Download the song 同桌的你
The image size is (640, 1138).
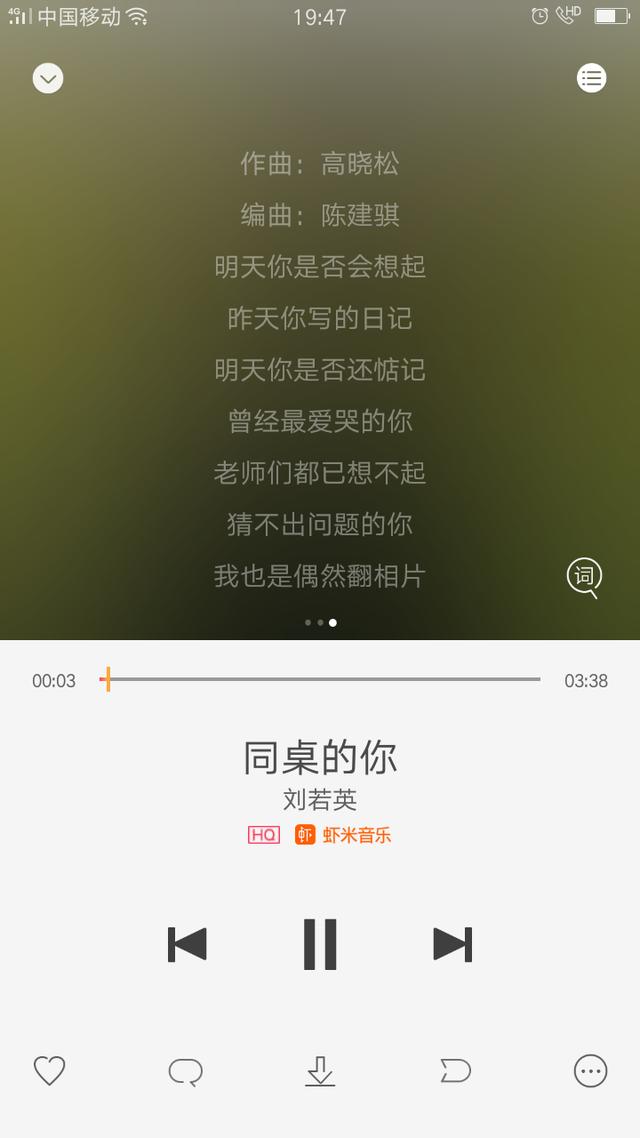[320, 1071]
